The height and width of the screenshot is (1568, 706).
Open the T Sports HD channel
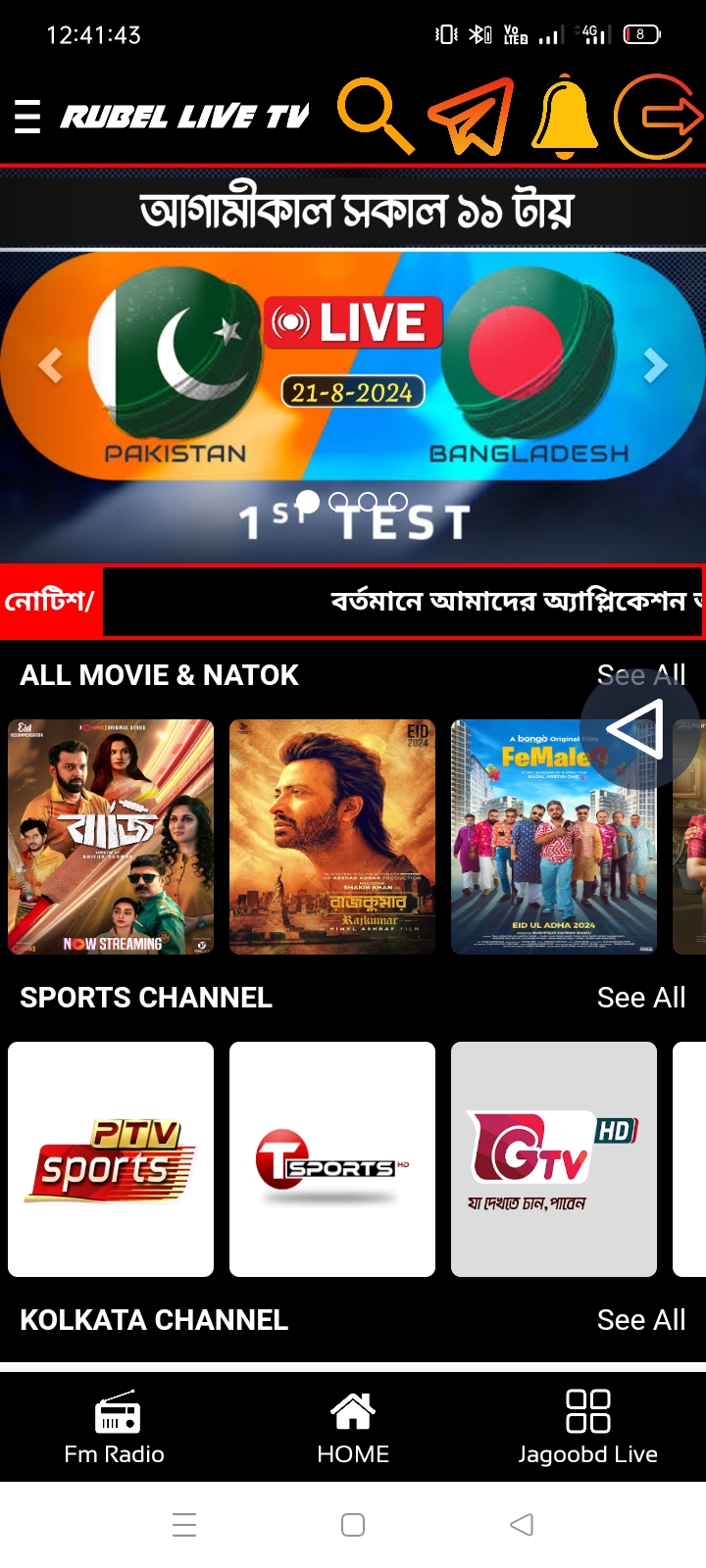[x=332, y=1159]
